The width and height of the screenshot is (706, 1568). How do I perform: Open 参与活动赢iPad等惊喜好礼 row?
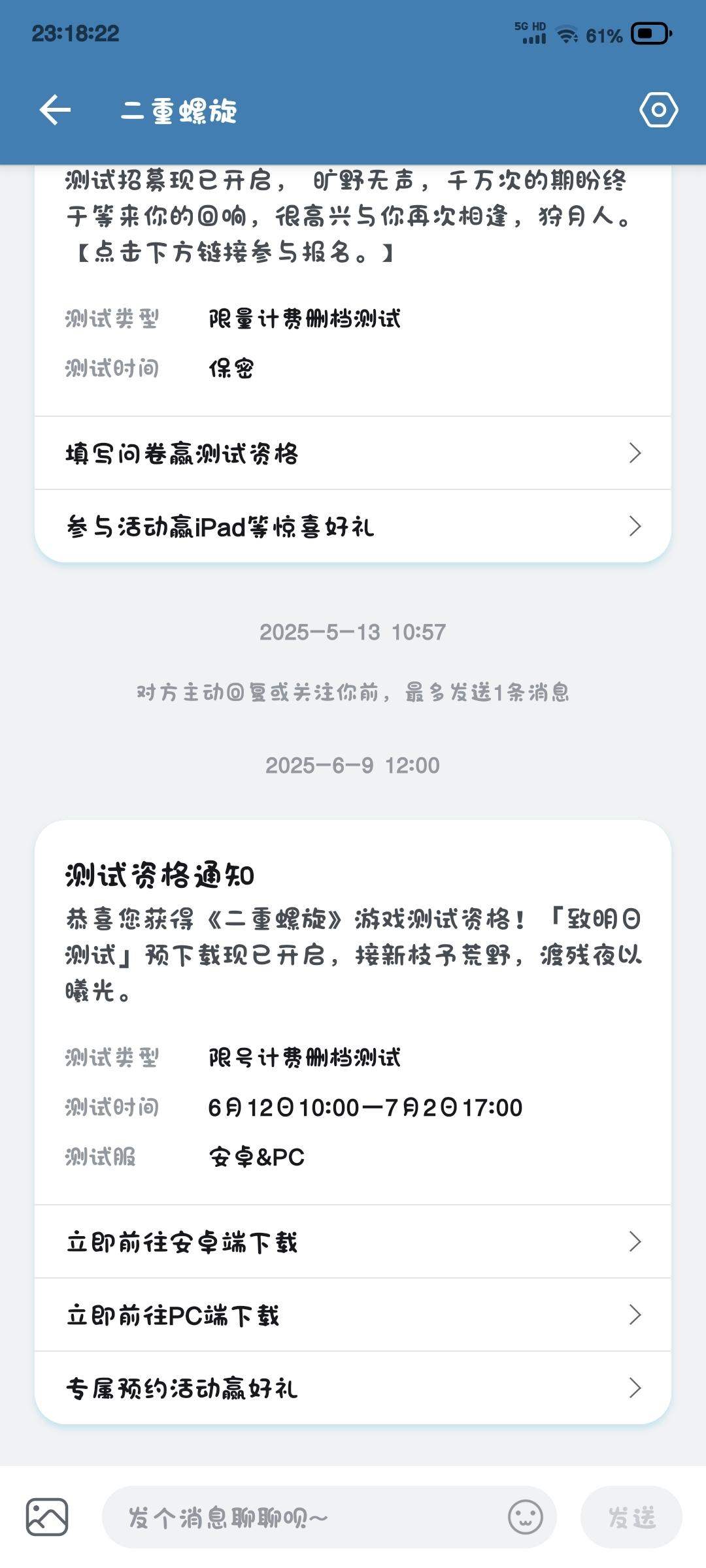pos(353,527)
